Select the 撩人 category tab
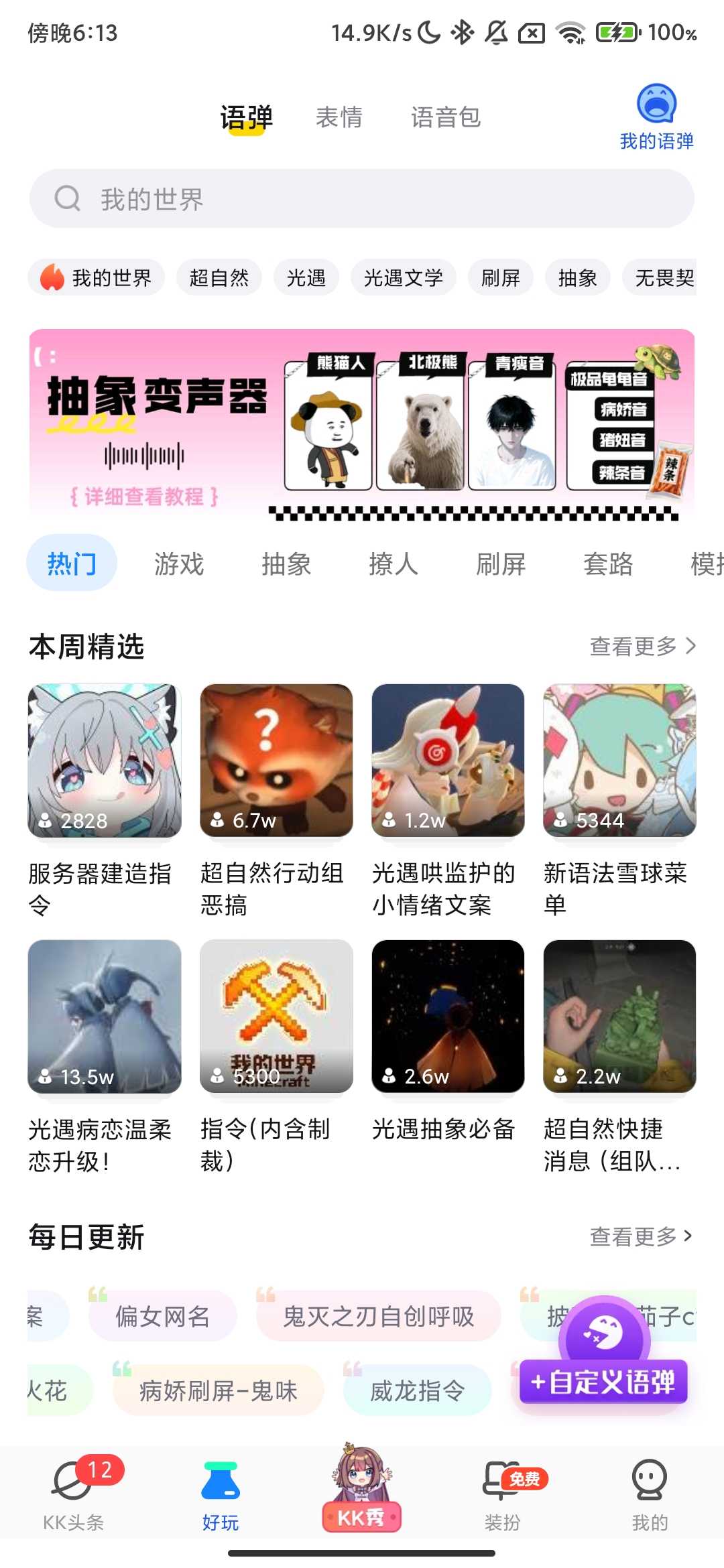The image size is (724, 1568). [x=394, y=564]
